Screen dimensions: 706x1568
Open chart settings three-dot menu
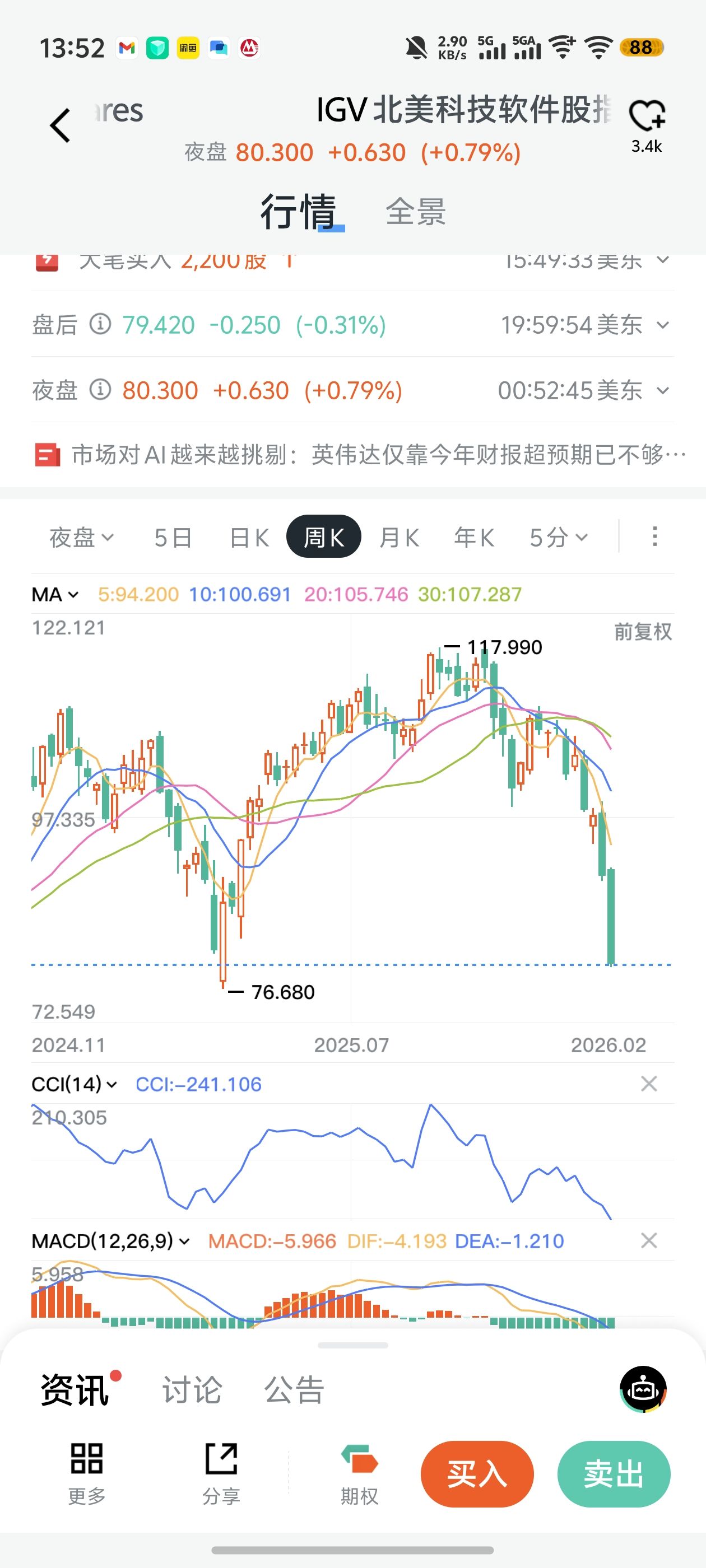(x=655, y=537)
